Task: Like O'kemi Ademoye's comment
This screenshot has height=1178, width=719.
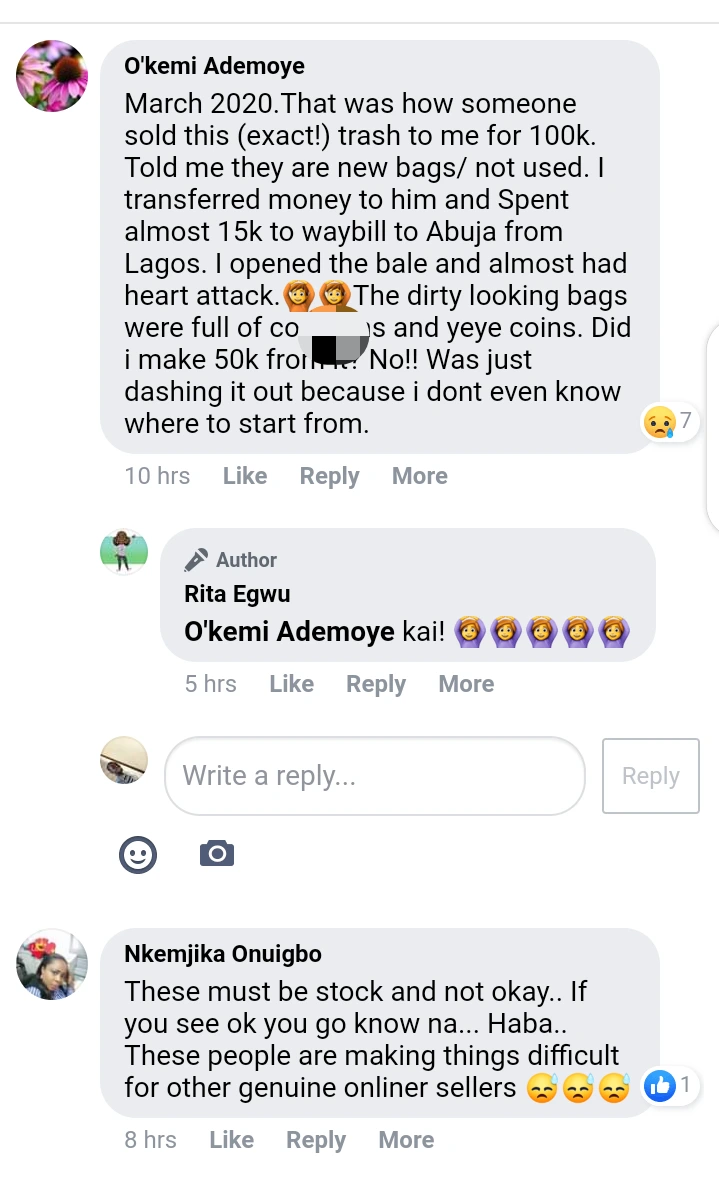Action: pyautogui.click(x=244, y=476)
